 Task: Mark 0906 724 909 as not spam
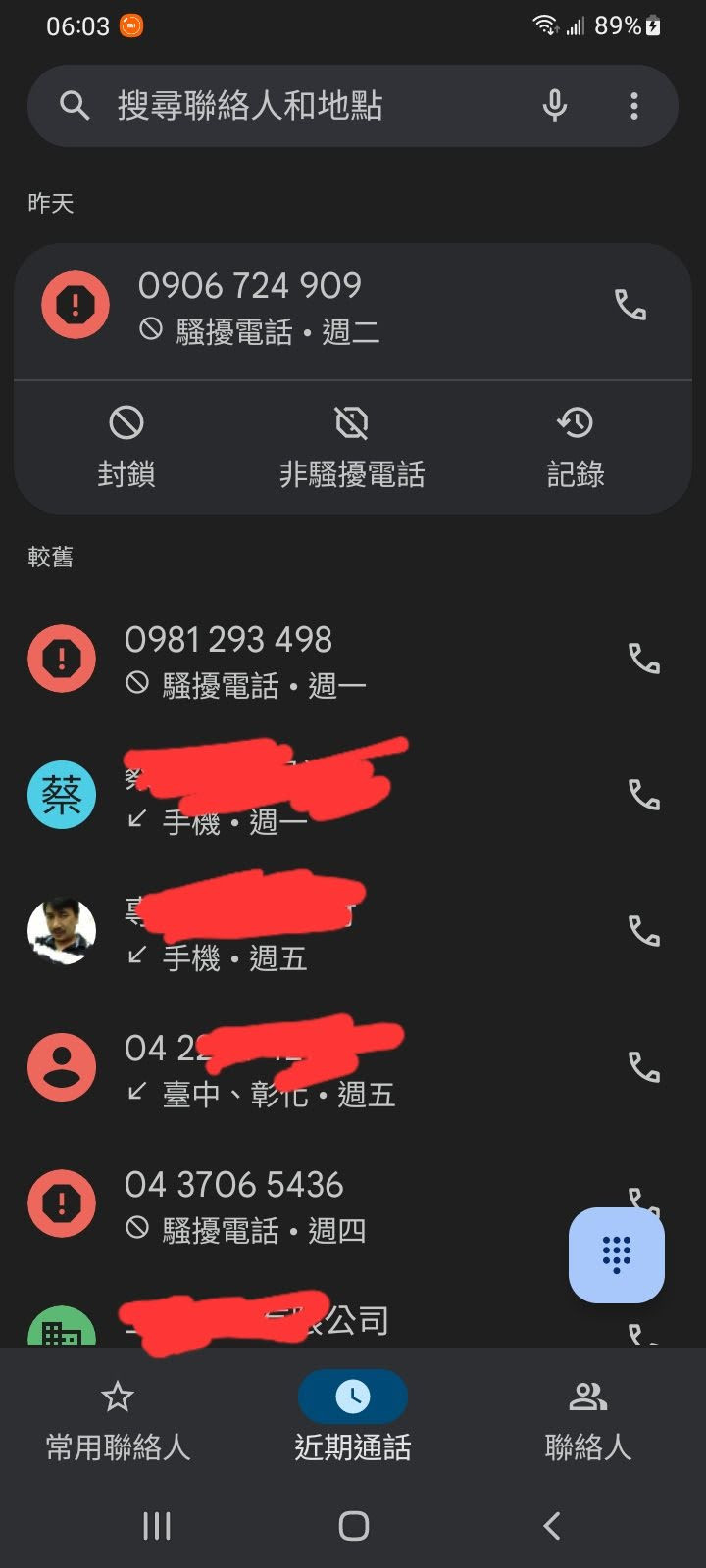tap(352, 446)
